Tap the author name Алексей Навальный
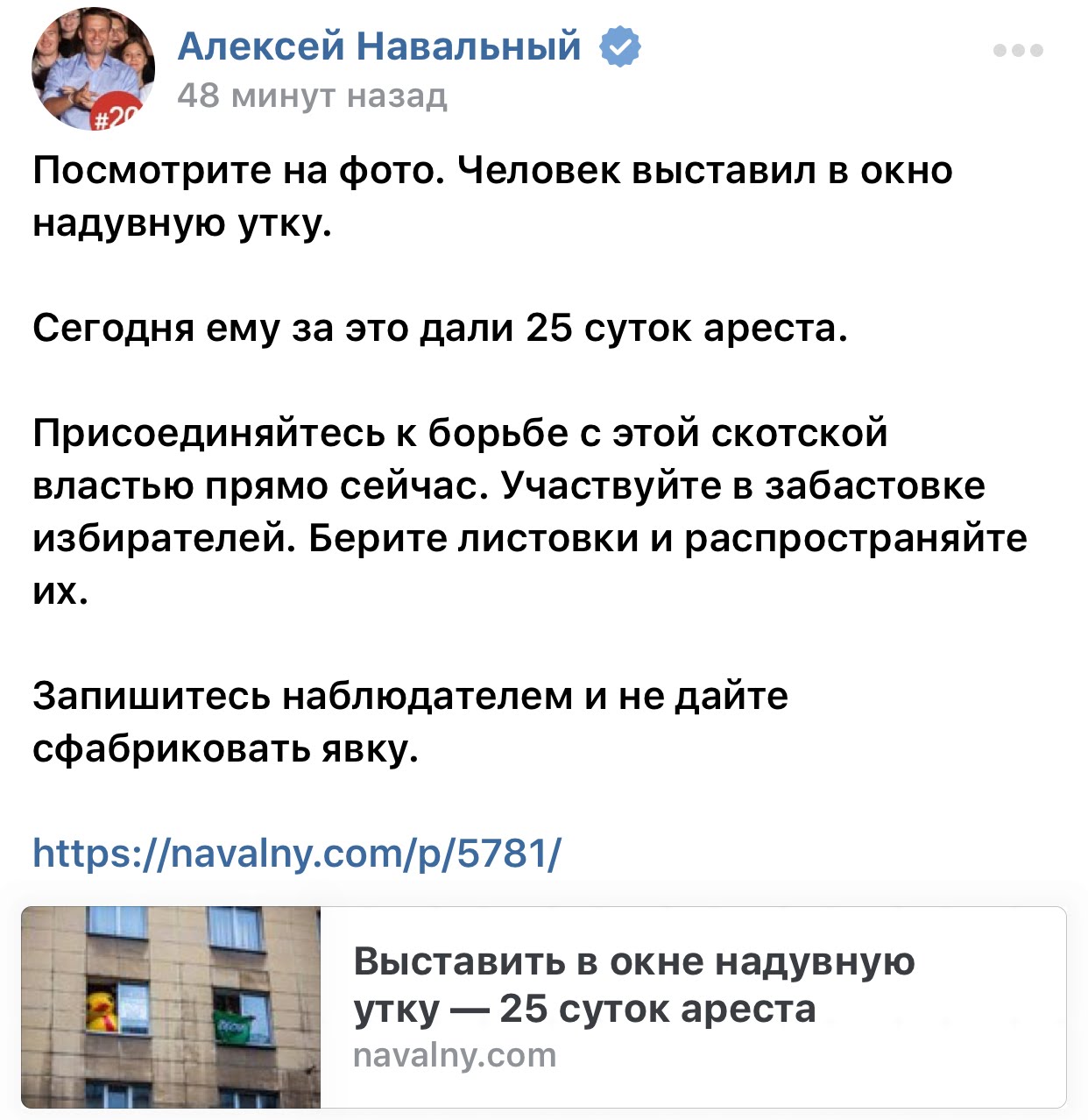This screenshot has height=1120, width=1088. point(378,46)
